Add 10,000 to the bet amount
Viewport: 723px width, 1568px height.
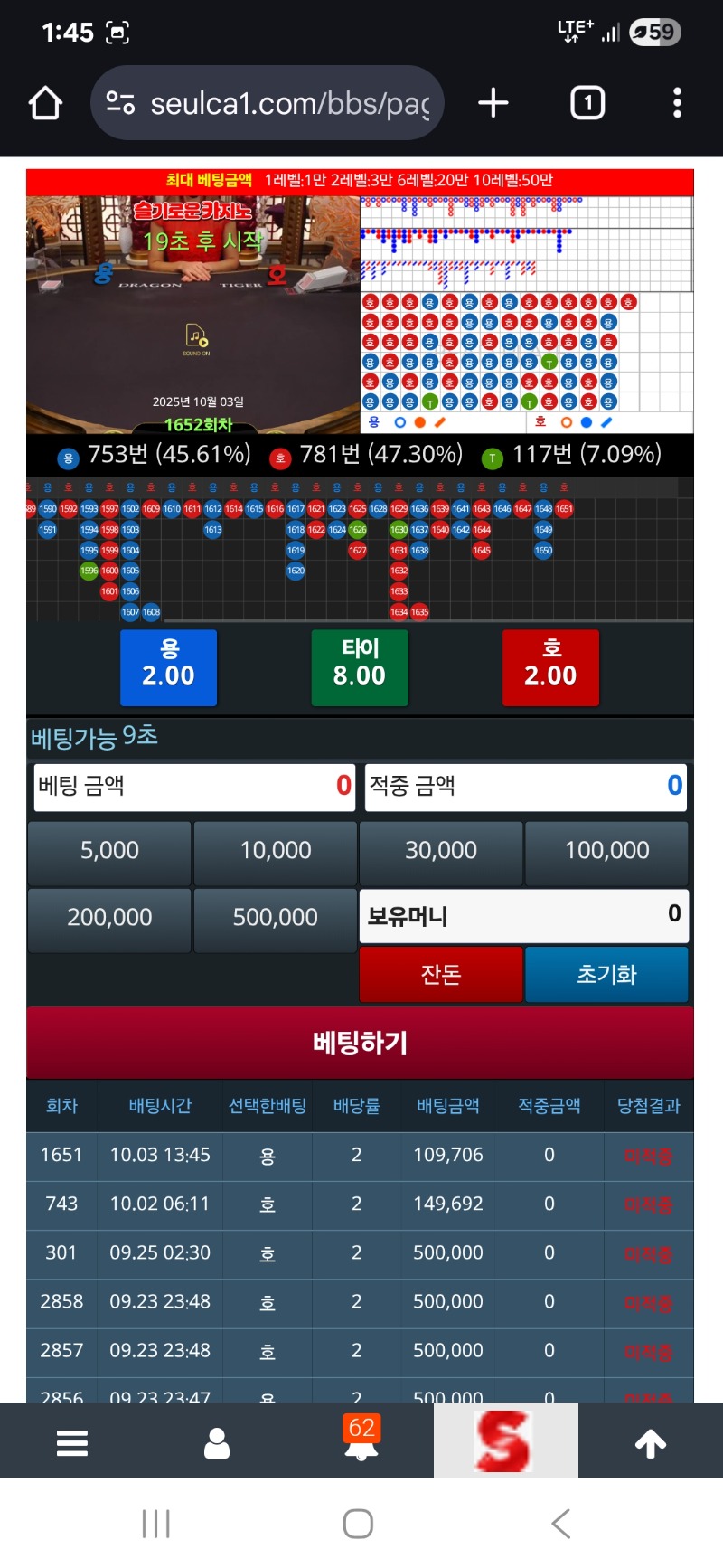pos(276,851)
